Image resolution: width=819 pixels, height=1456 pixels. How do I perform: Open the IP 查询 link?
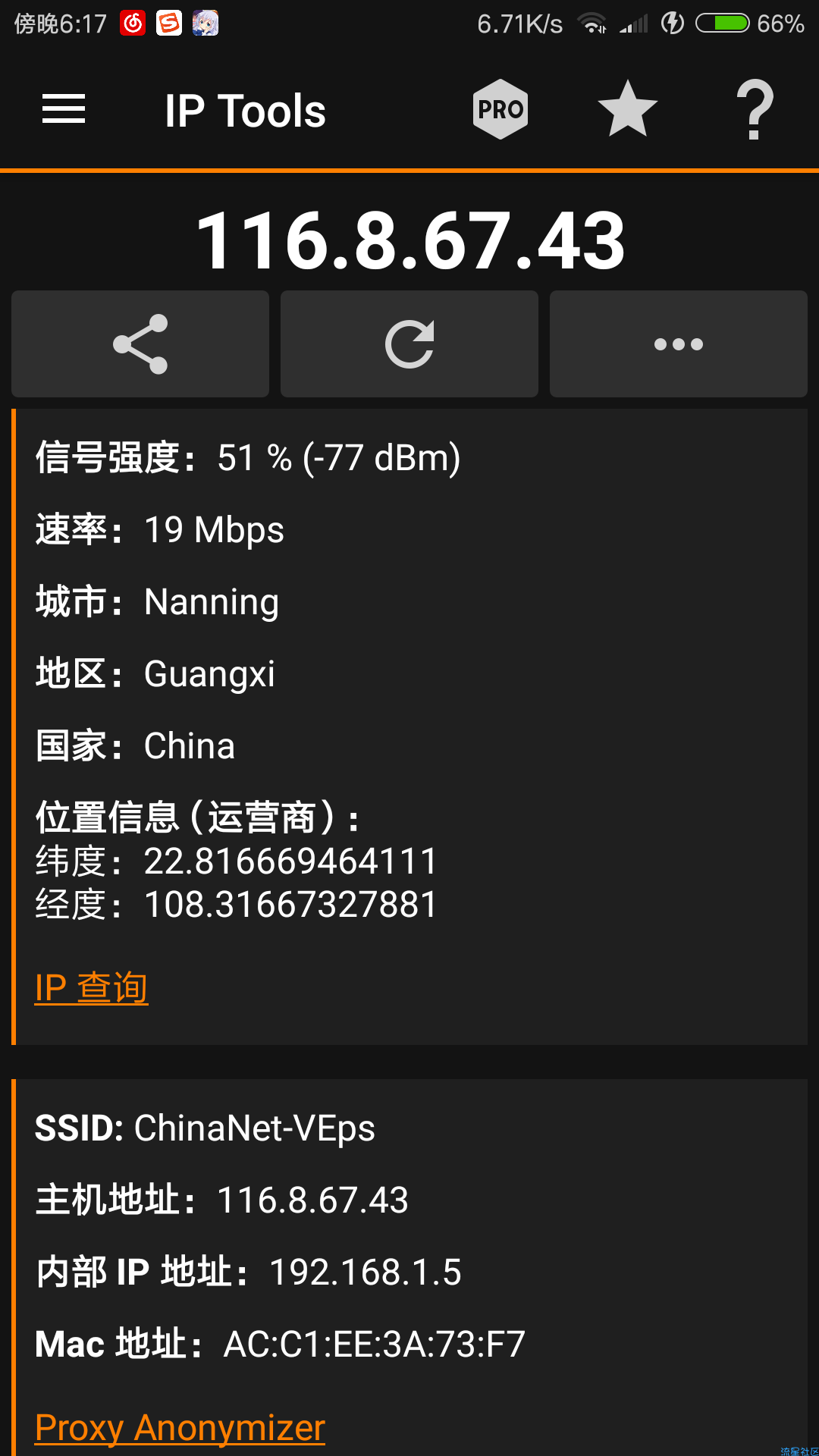click(92, 987)
